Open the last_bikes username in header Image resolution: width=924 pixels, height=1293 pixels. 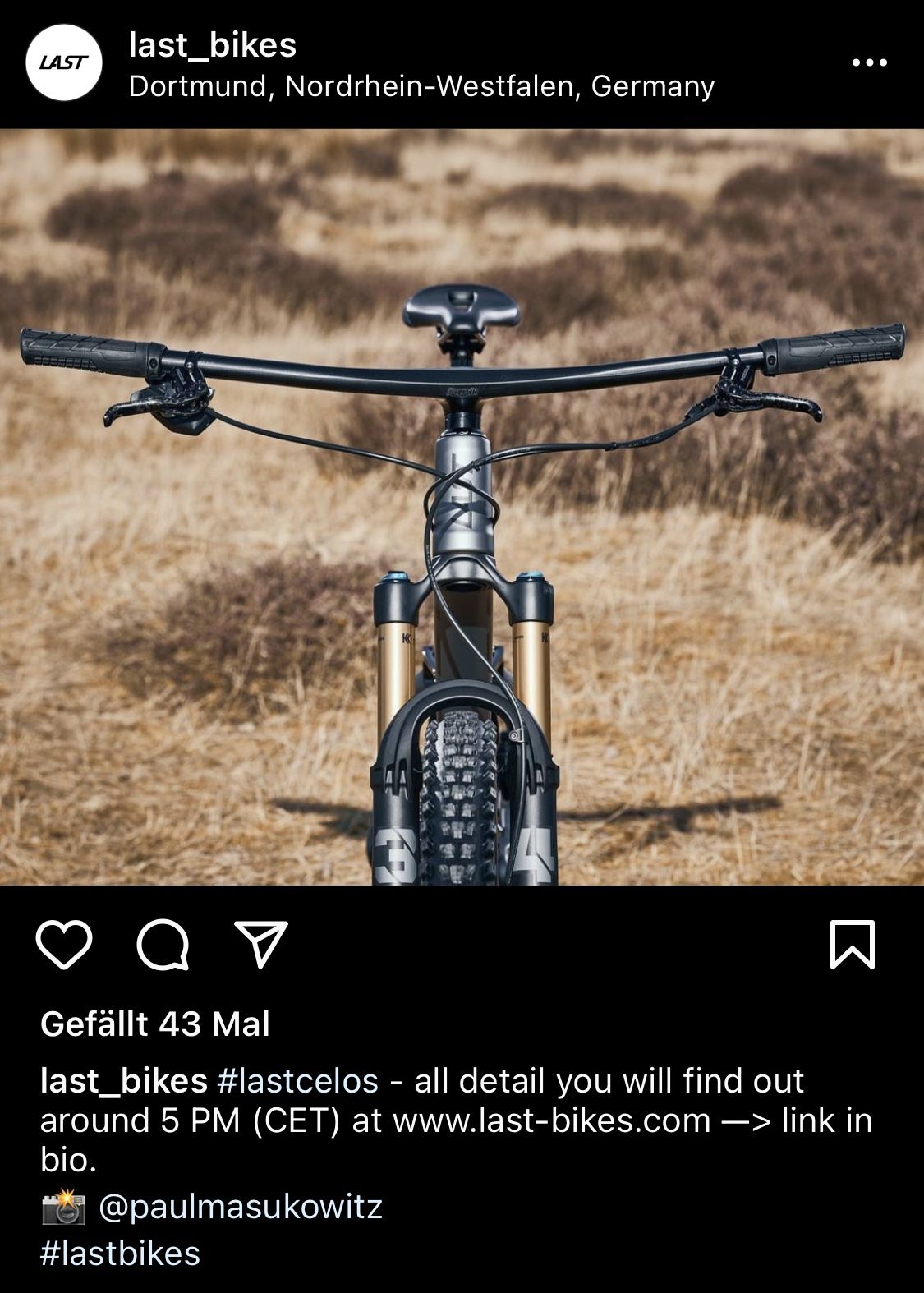tap(213, 45)
